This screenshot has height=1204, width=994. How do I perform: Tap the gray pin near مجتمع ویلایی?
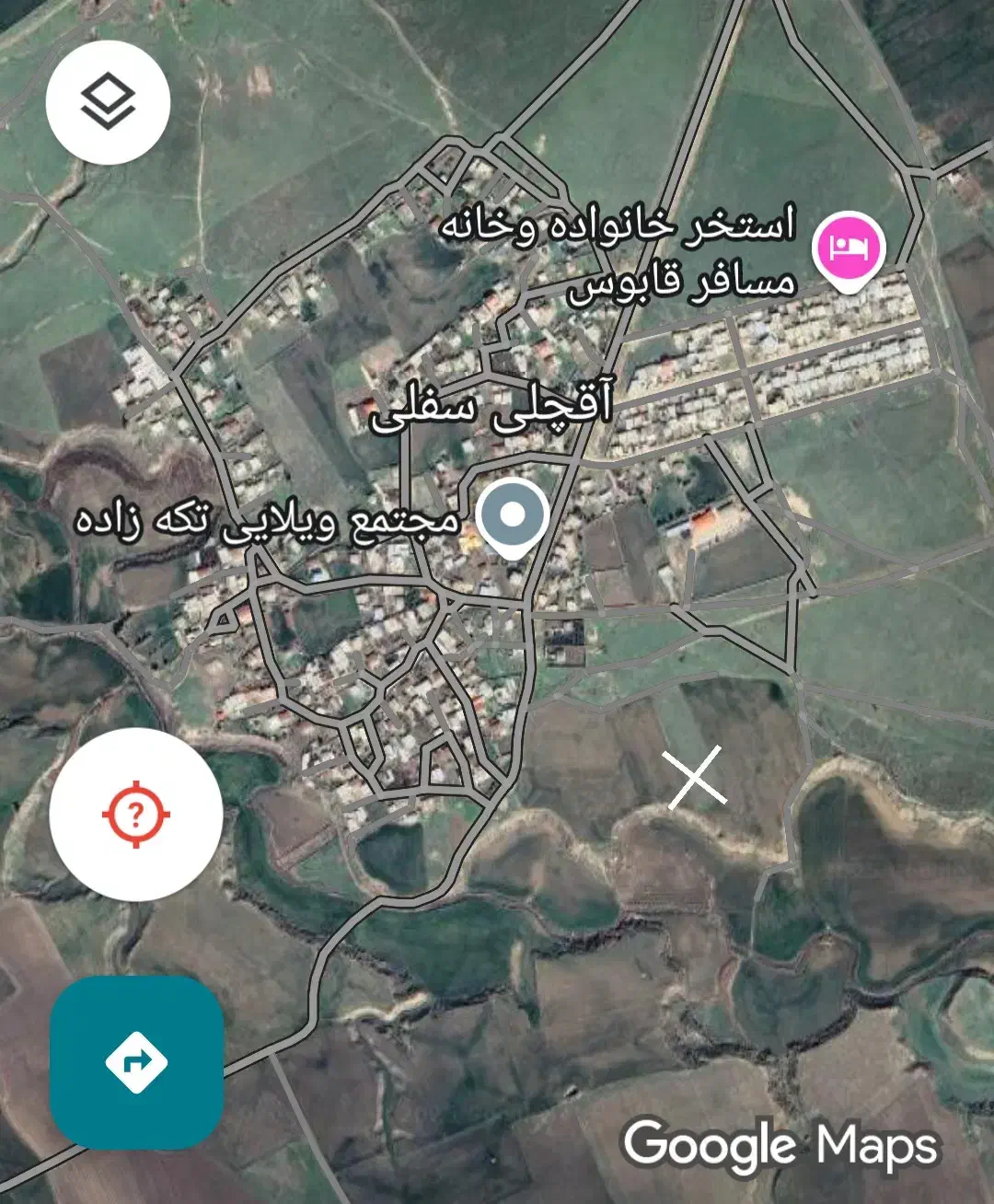[x=514, y=516]
